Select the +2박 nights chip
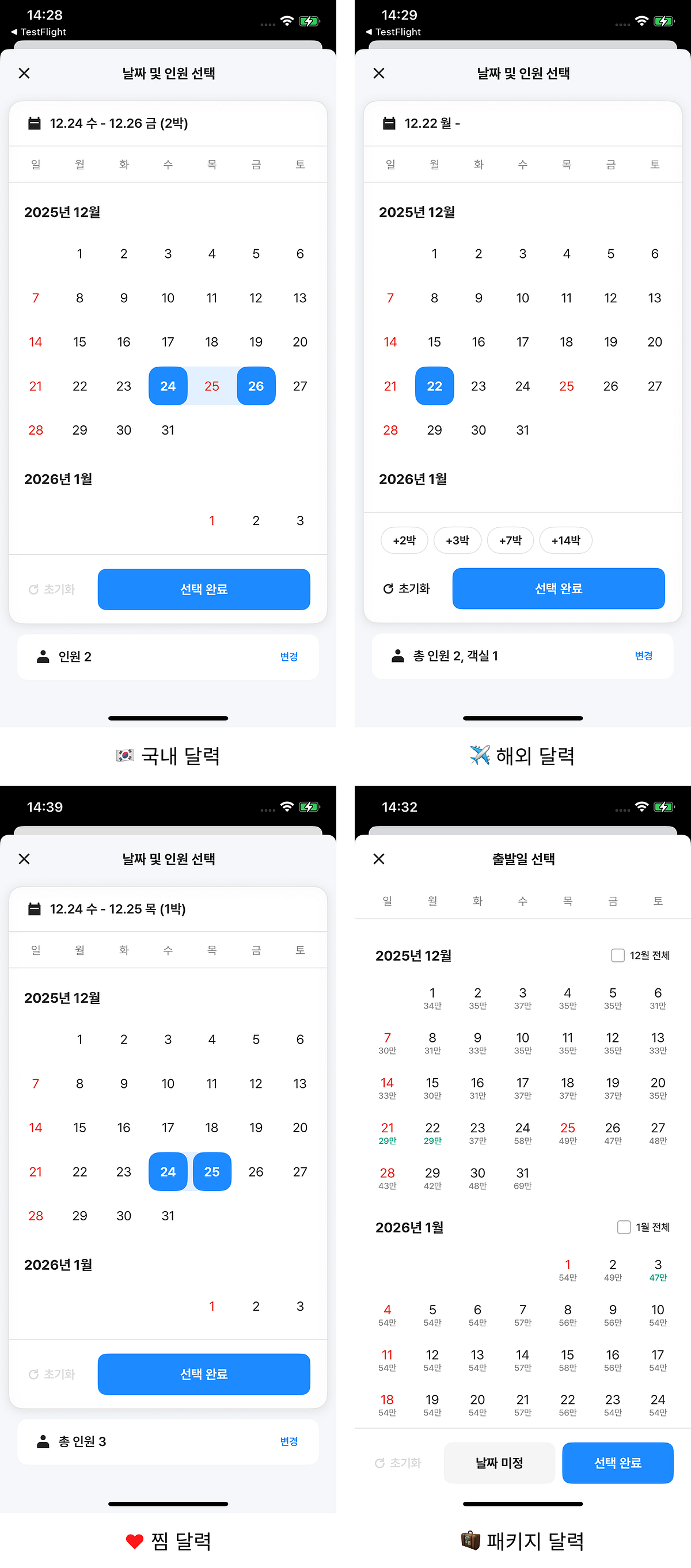Image resolution: width=691 pixels, height=1568 pixels. 404,540
